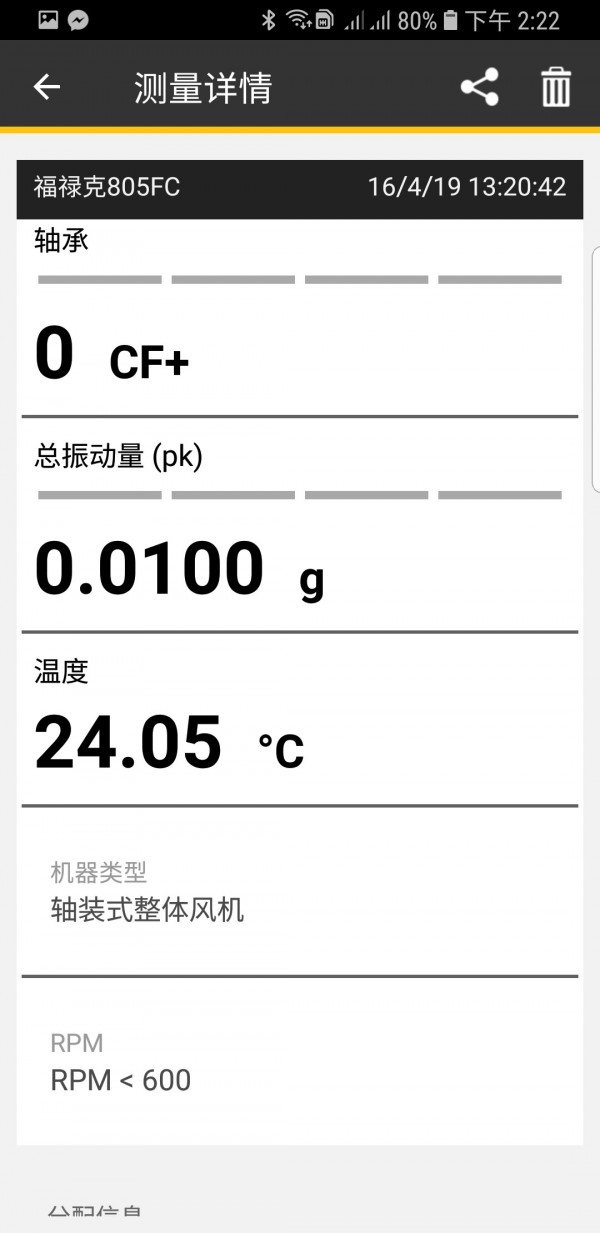This screenshot has width=600, height=1233.
Task: Go back from measurement details
Action: click(x=47, y=87)
